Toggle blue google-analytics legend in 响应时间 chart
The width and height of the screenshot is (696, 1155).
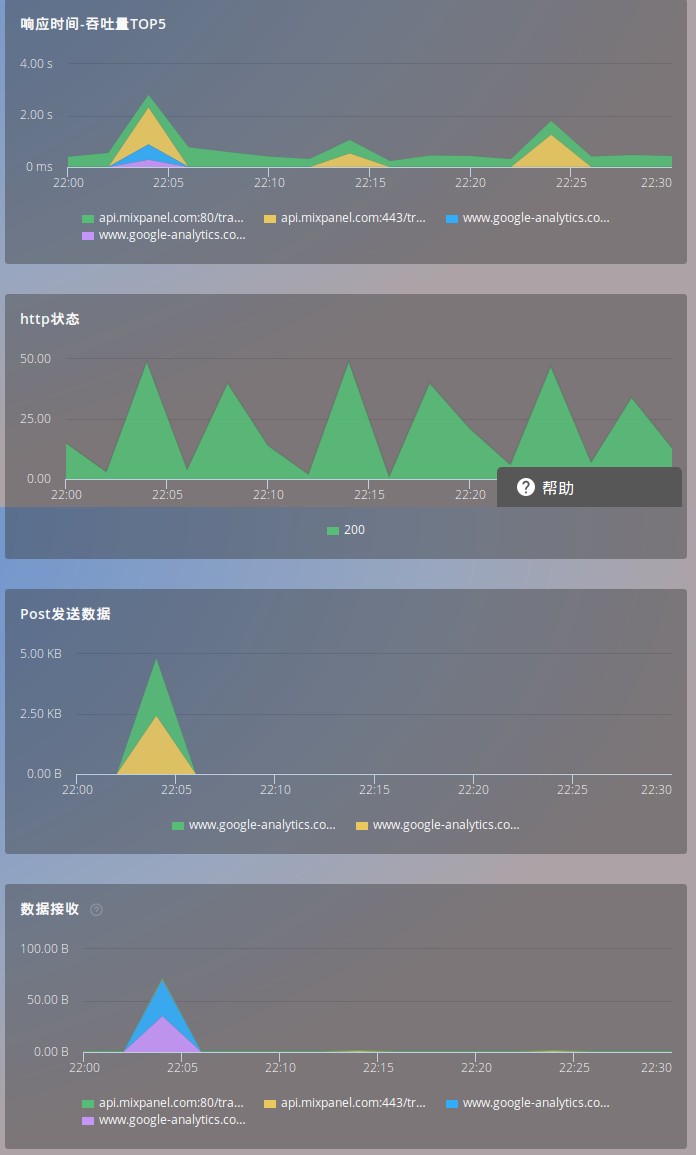(527, 218)
